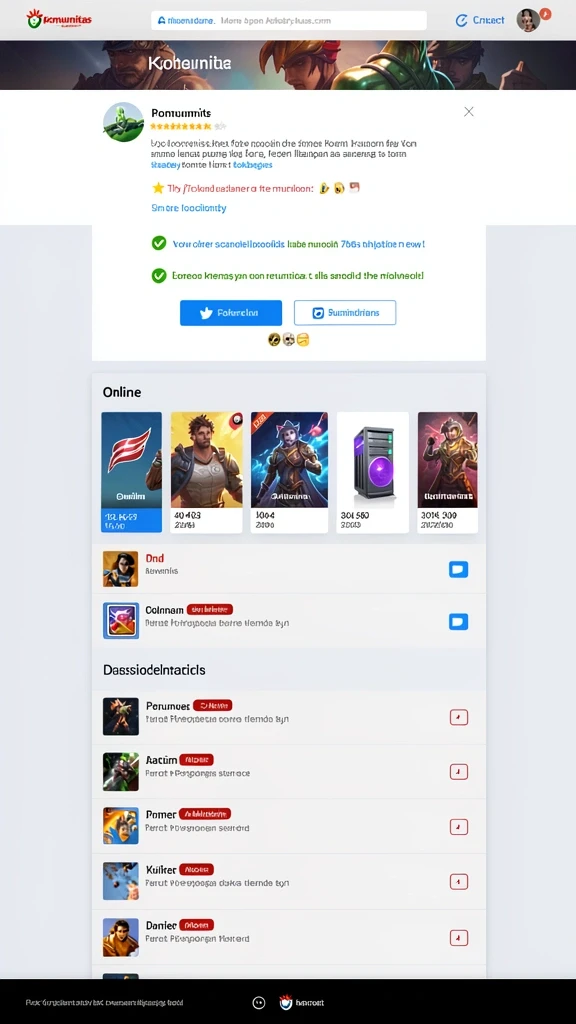Viewport: 576px width, 1024px height.
Task: Open the Smore foociomty link
Action: tap(189, 208)
